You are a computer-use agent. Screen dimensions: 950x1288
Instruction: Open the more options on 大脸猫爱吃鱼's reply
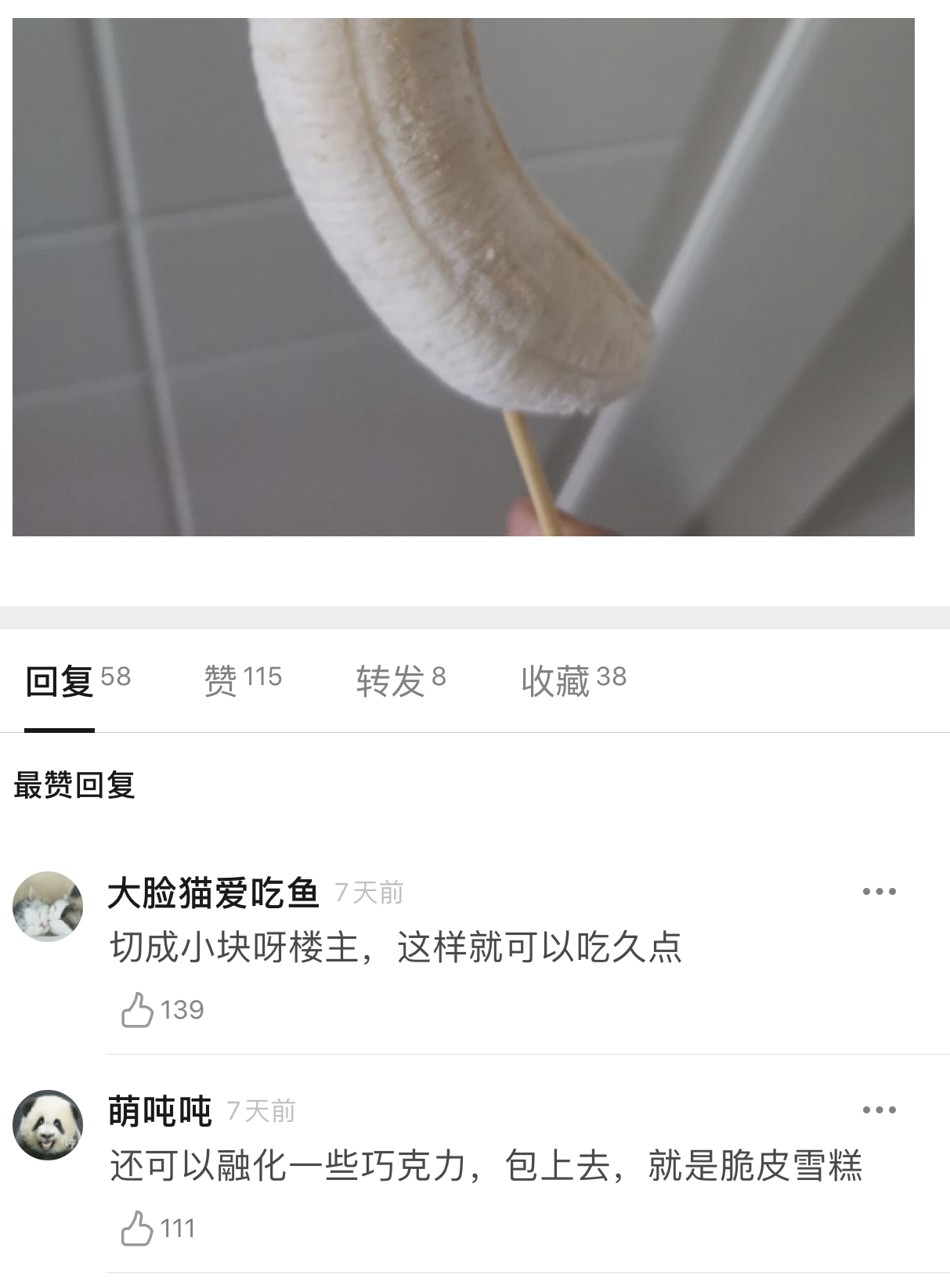(x=879, y=892)
